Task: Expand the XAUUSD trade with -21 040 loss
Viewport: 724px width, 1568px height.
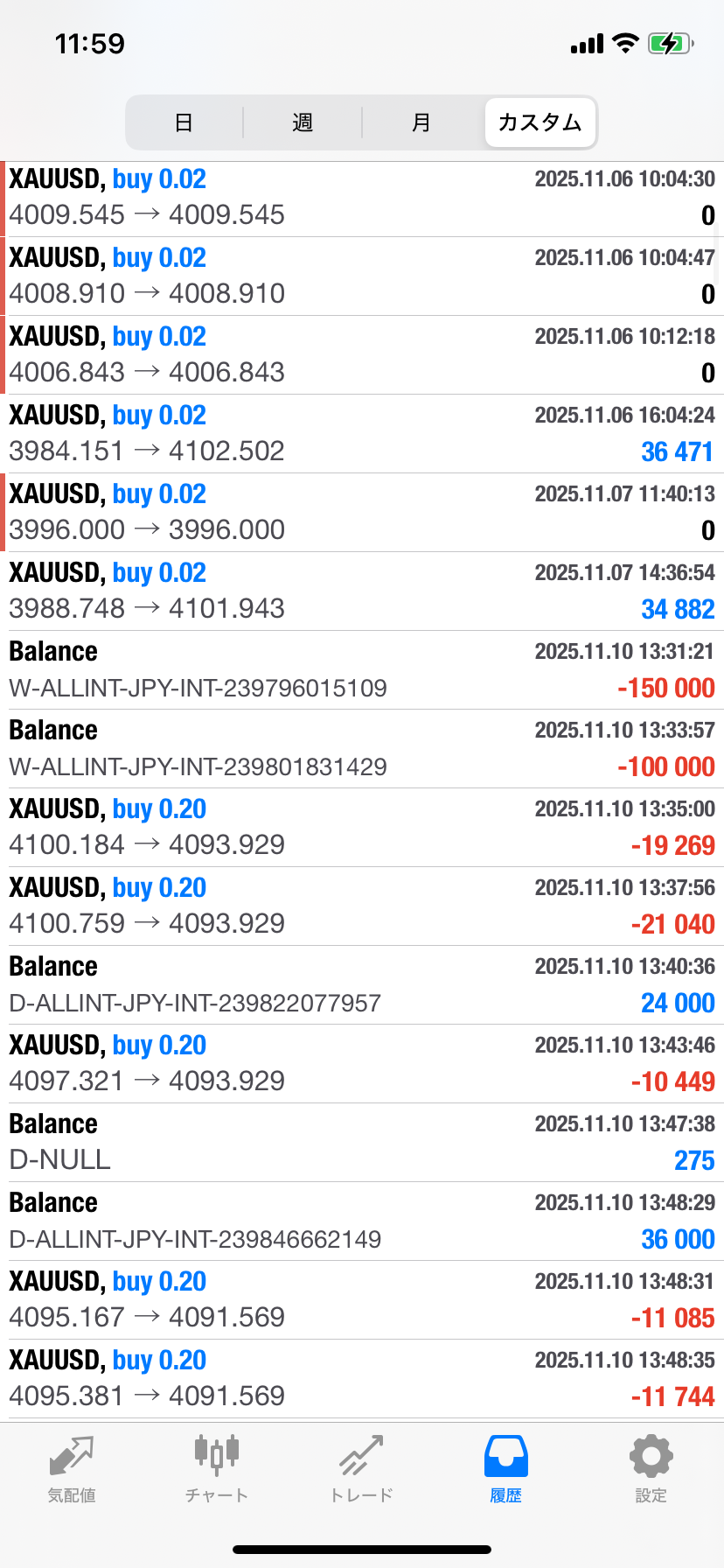Action: tap(362, 906)
